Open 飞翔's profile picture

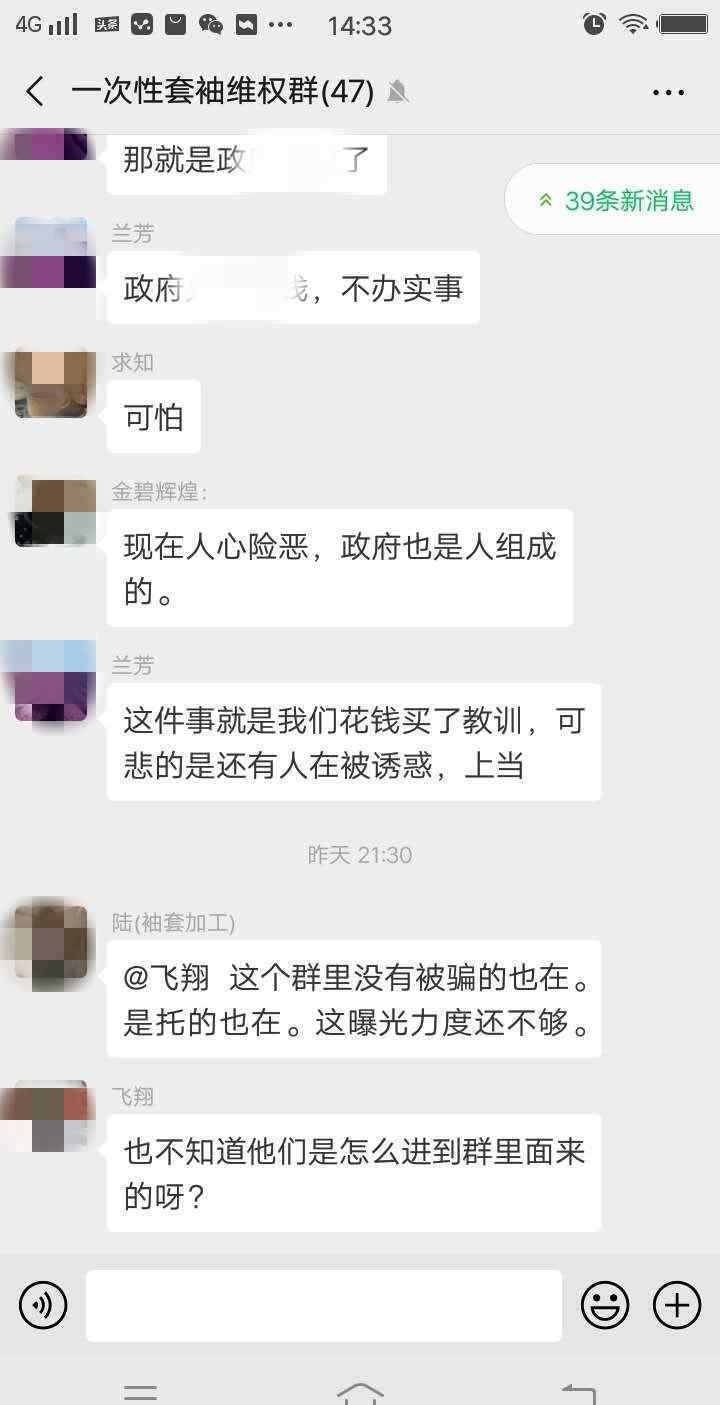coord(51,1116)
